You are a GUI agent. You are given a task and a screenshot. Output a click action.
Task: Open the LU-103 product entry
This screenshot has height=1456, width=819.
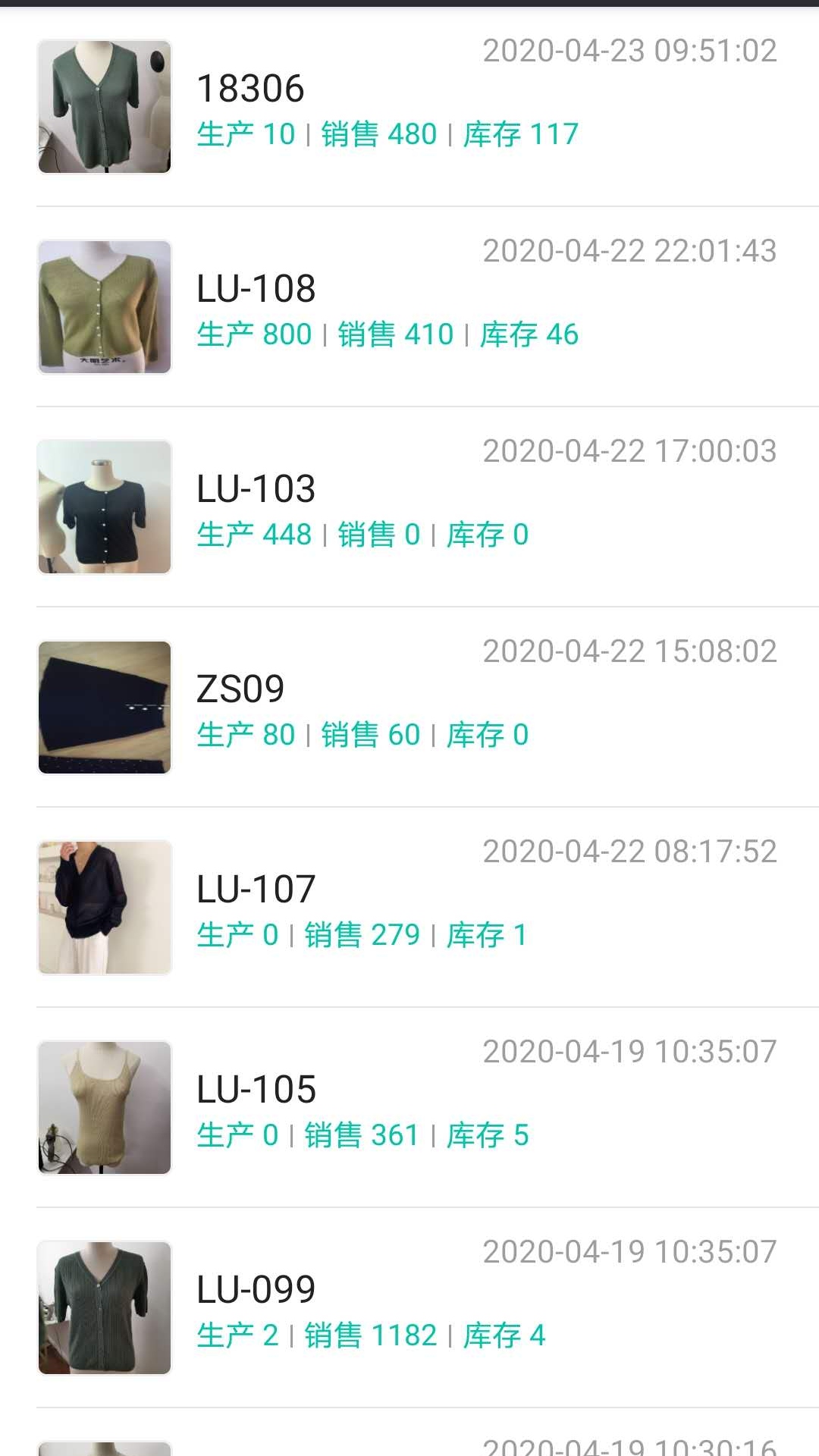[x=256, y=489]
